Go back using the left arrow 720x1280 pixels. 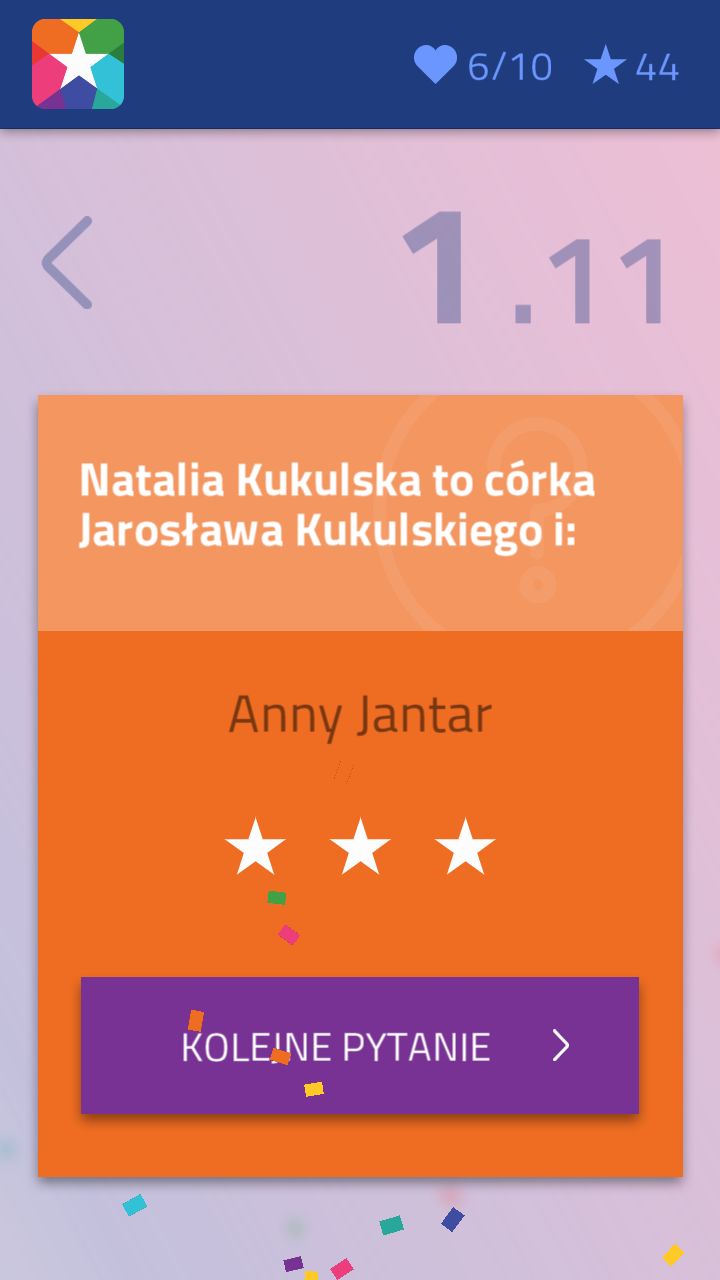click(68, 262)
